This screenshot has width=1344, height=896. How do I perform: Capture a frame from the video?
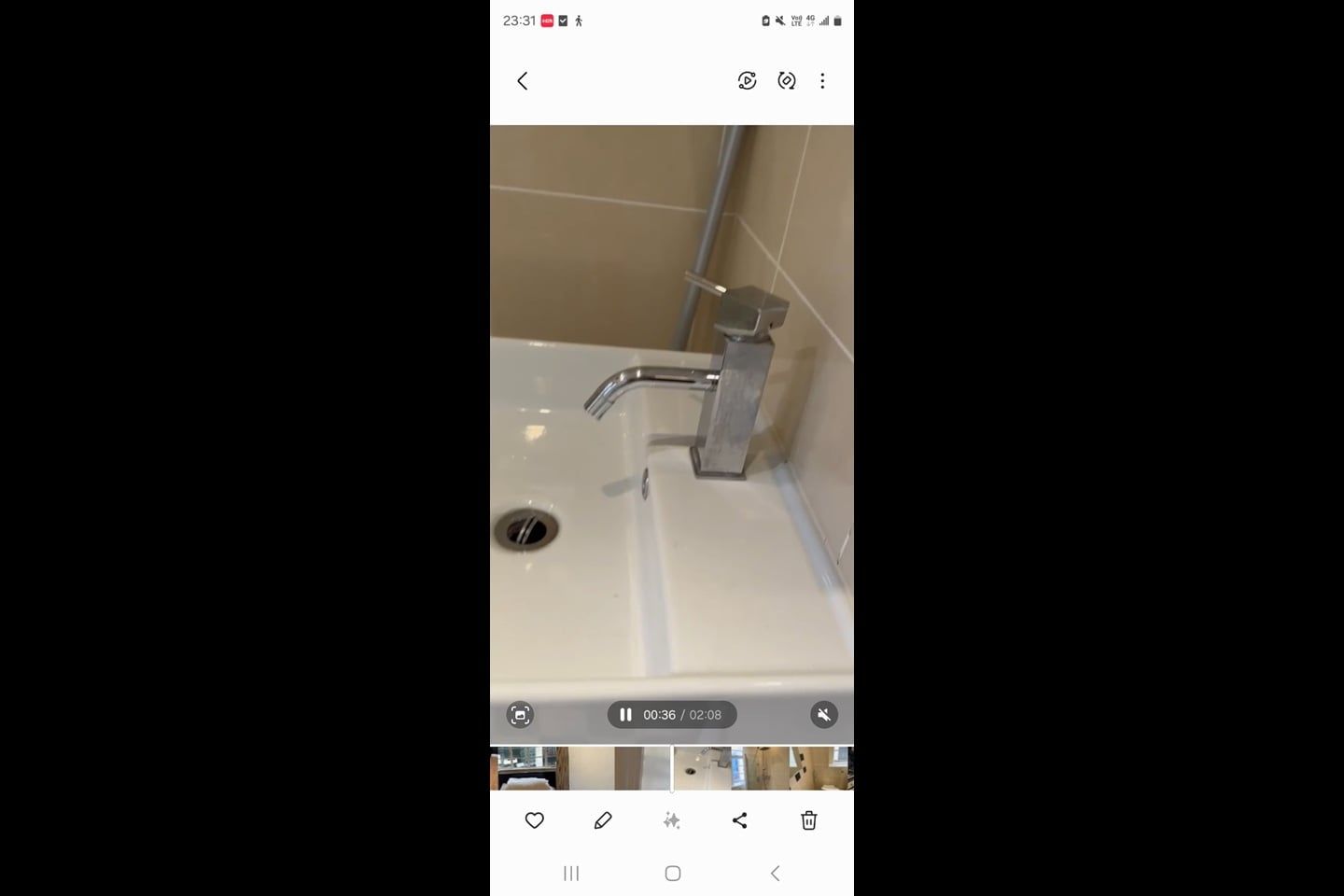point(520,715)
